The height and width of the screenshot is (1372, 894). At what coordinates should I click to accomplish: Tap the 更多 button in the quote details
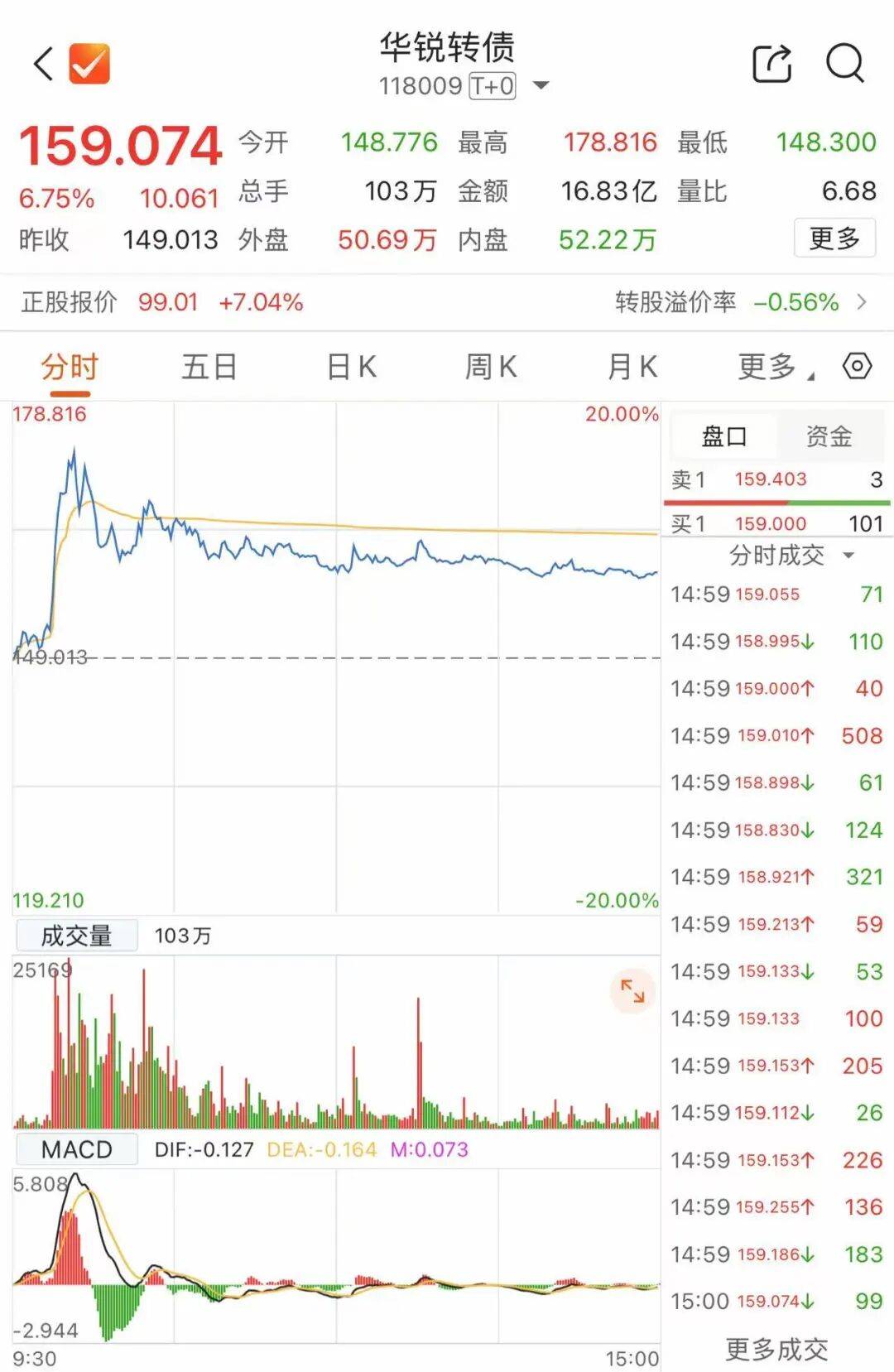(834, 238)
